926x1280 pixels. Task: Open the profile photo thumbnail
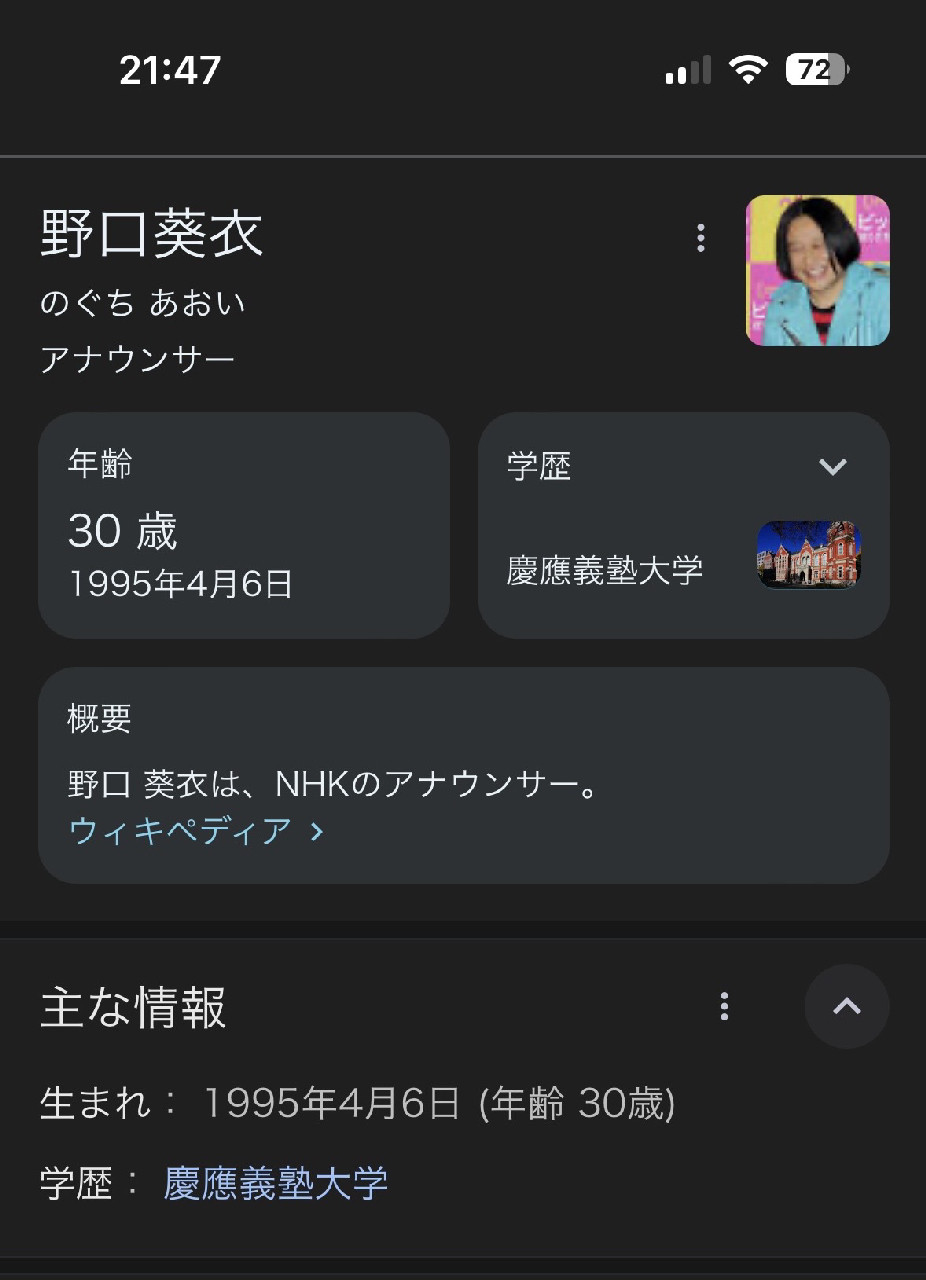817,271
